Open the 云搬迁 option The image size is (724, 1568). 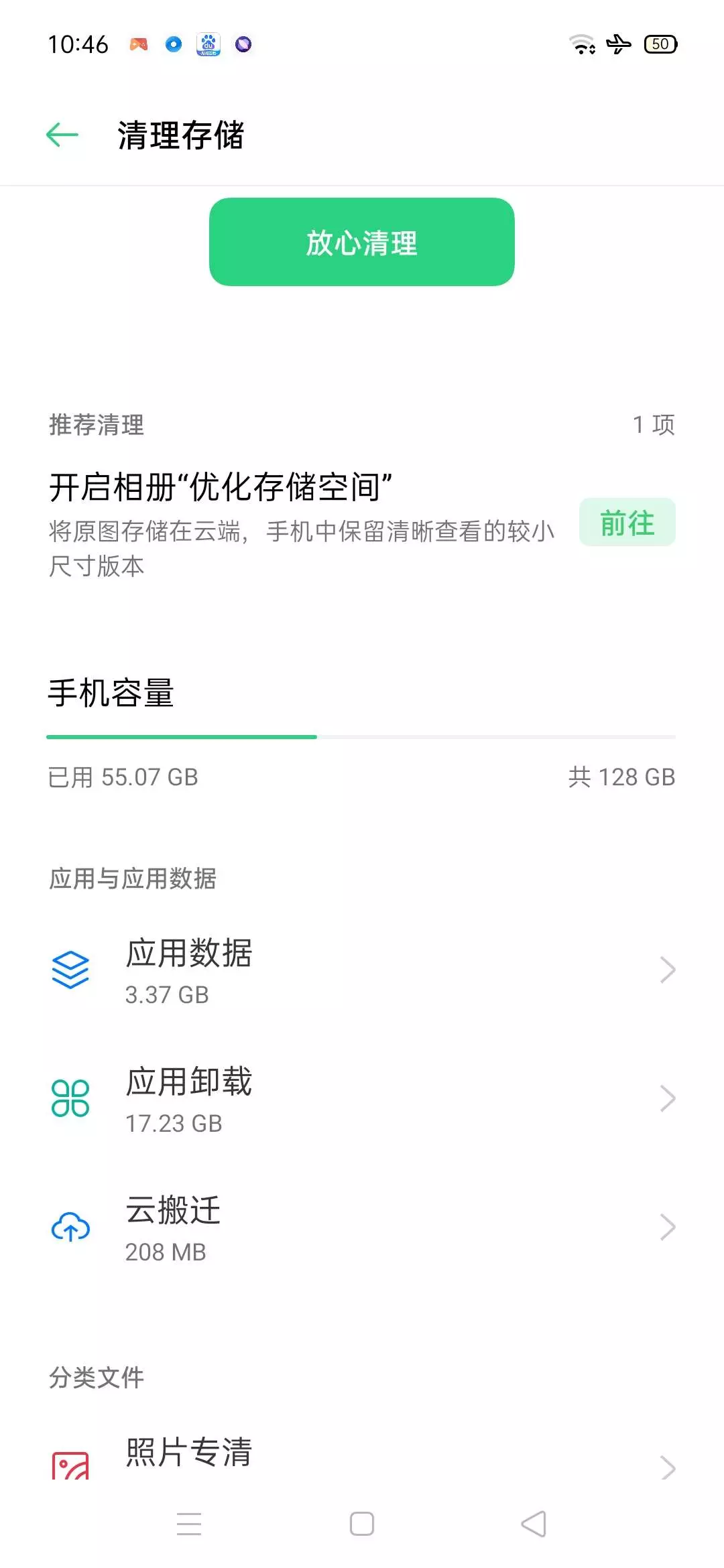point(362,1228)
